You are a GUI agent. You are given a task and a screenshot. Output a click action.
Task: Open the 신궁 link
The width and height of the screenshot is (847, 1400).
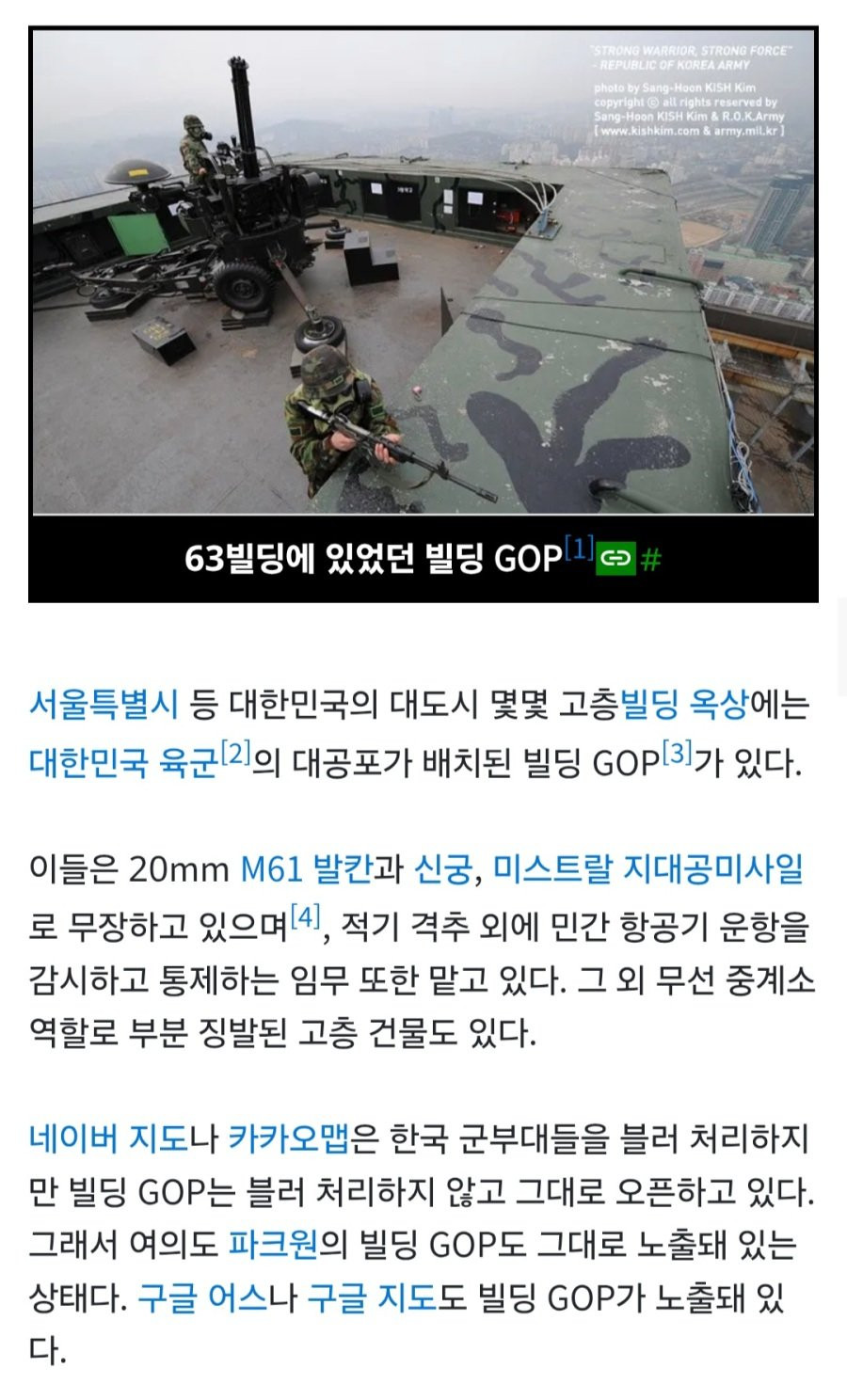(x=442, y=868)
